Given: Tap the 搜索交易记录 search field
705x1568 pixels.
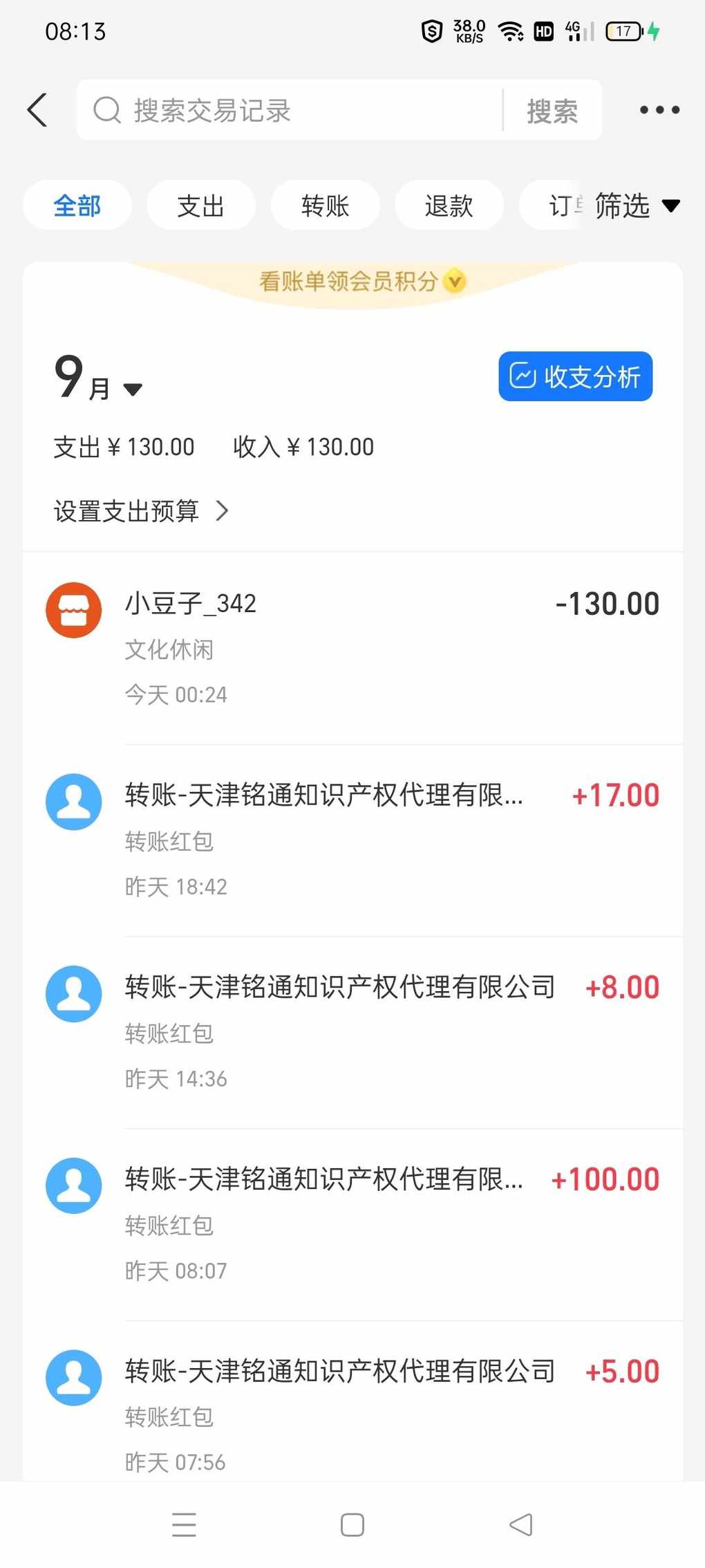Looking at the screenshot, I should [x=289, y=110].
